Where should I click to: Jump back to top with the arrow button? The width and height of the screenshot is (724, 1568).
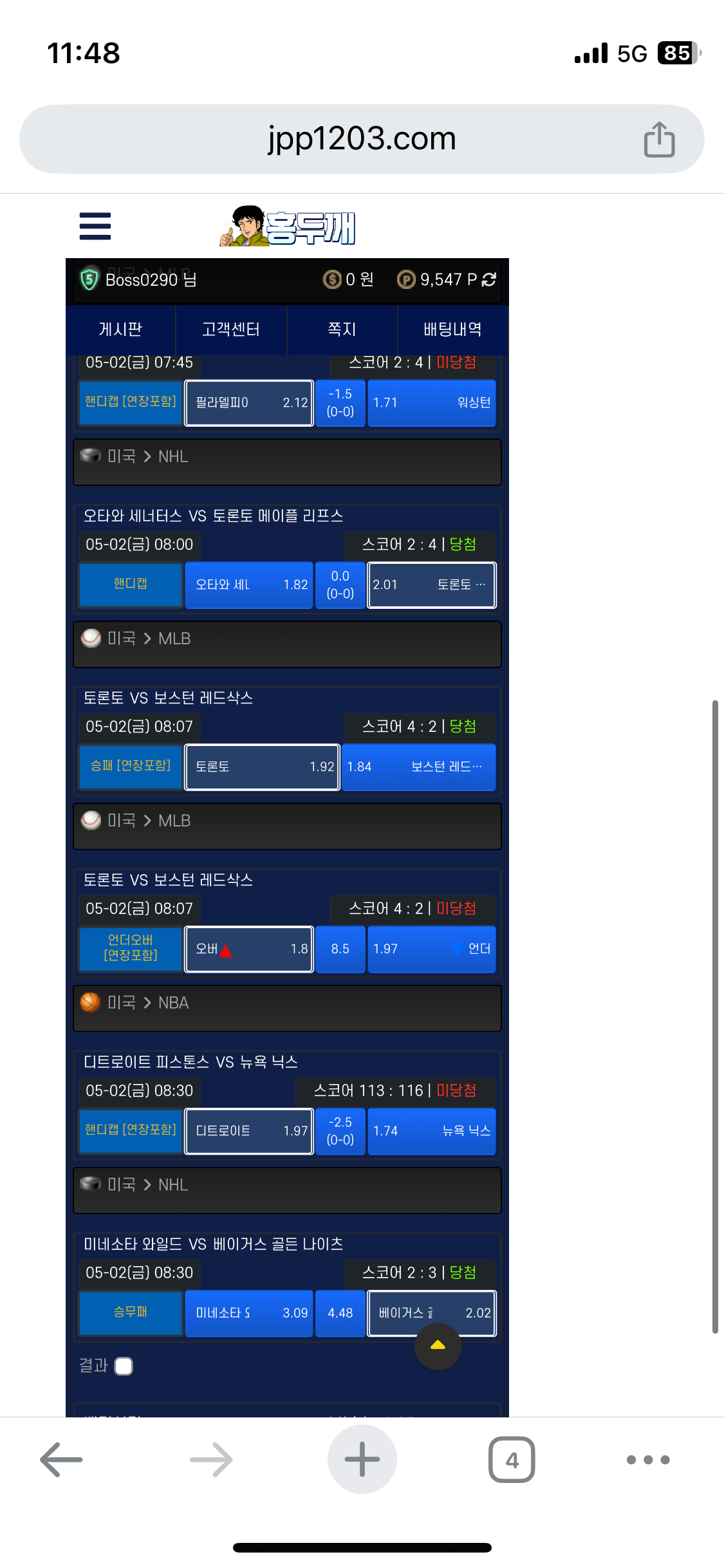(x=438, y=1346)
